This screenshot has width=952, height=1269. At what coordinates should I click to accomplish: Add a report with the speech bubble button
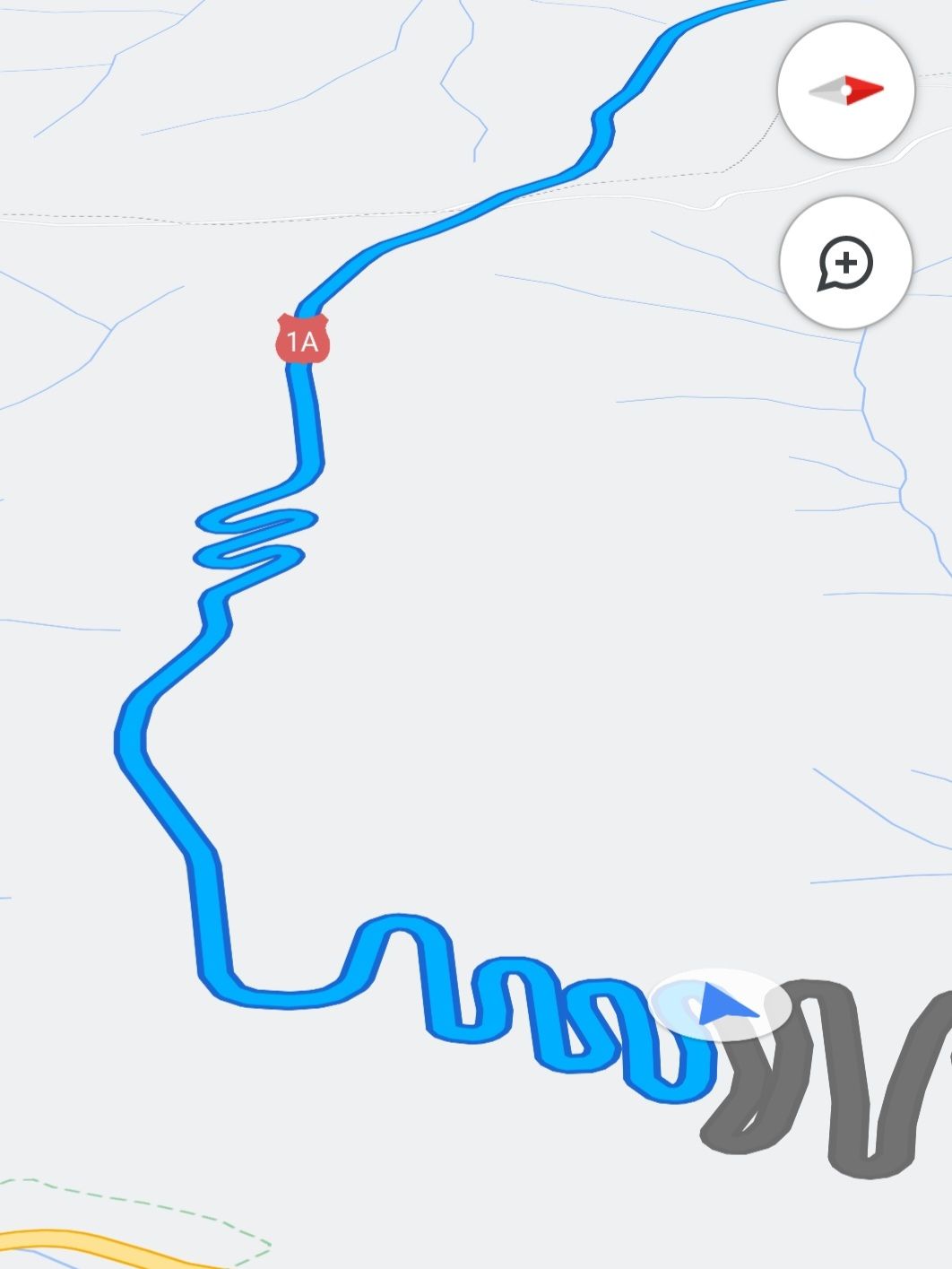pos(845,263)
